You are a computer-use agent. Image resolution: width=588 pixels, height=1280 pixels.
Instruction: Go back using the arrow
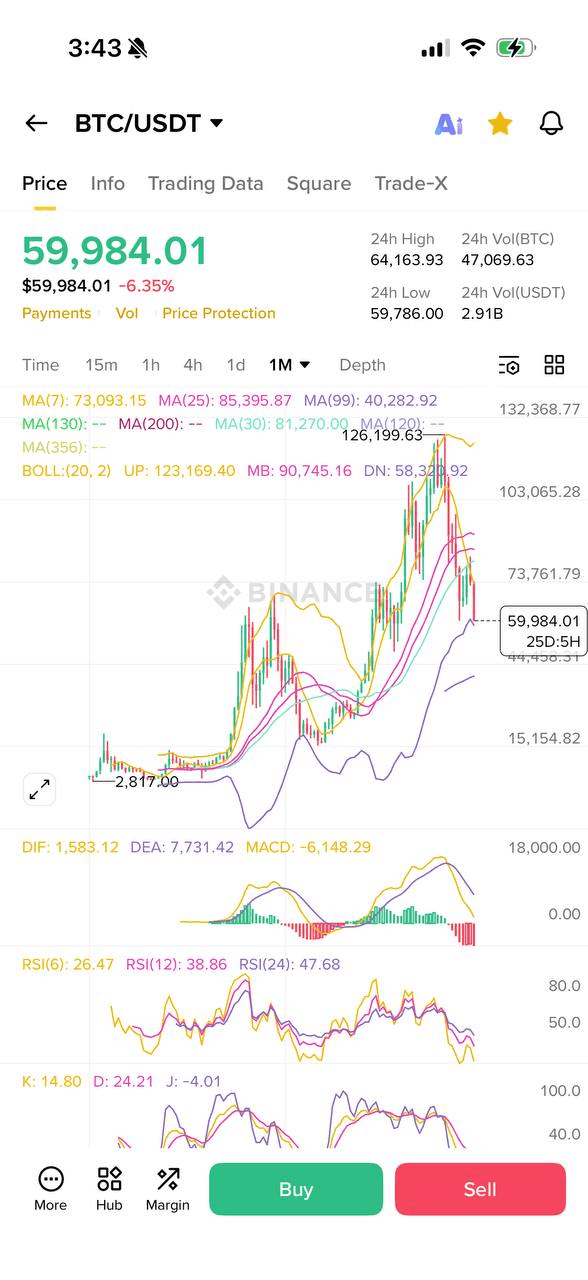click(36, 123)
